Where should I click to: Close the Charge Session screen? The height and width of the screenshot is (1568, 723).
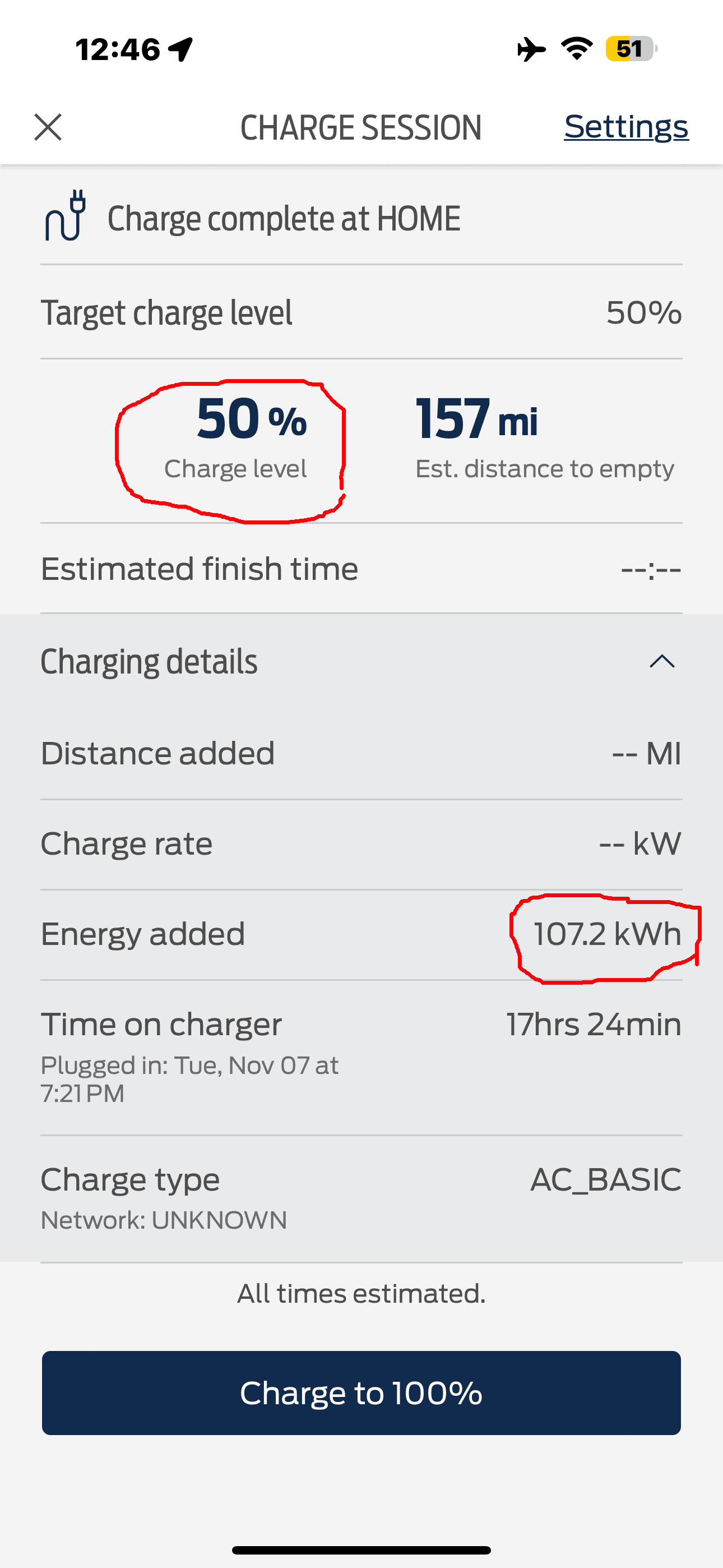tap(48, 127)
